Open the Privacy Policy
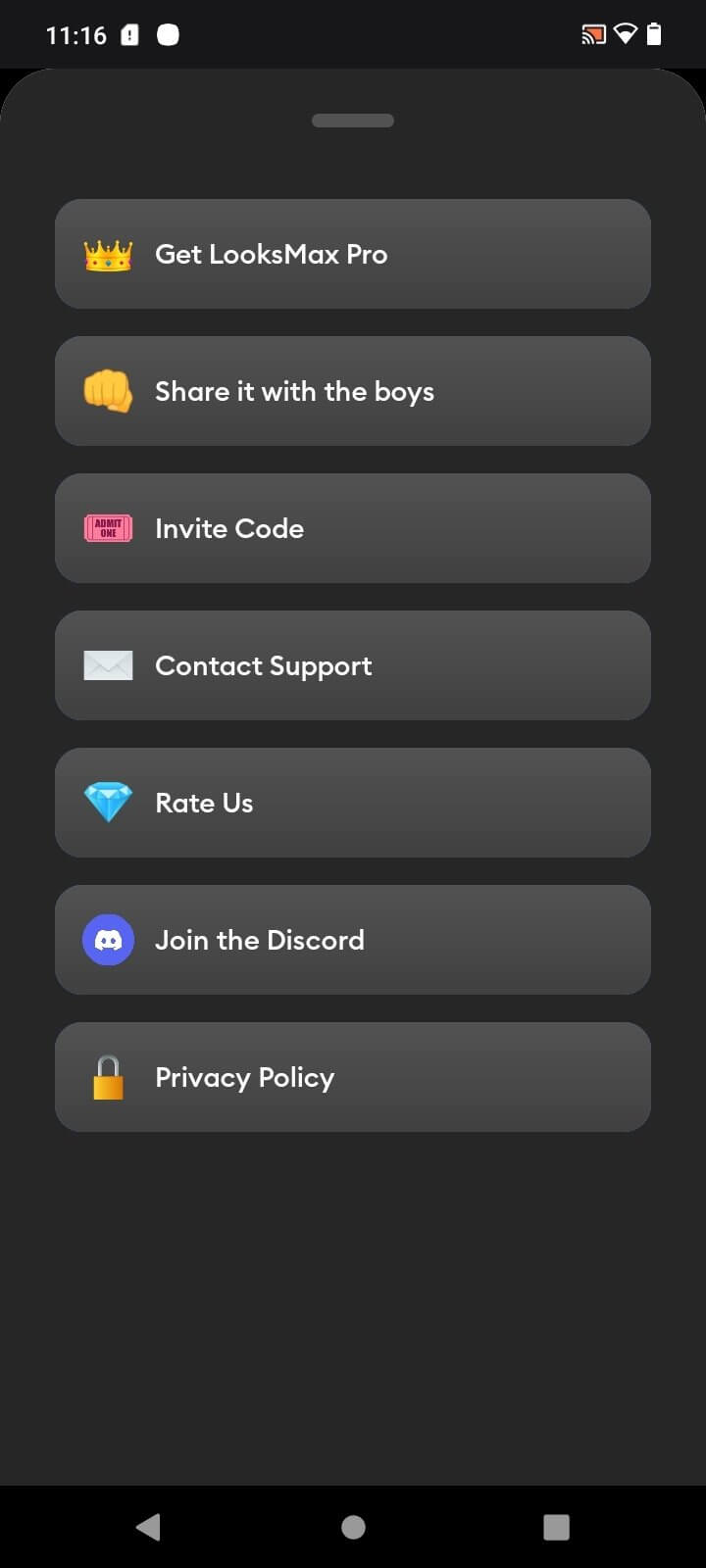The image size is (706, 1568). point(353,1077)
